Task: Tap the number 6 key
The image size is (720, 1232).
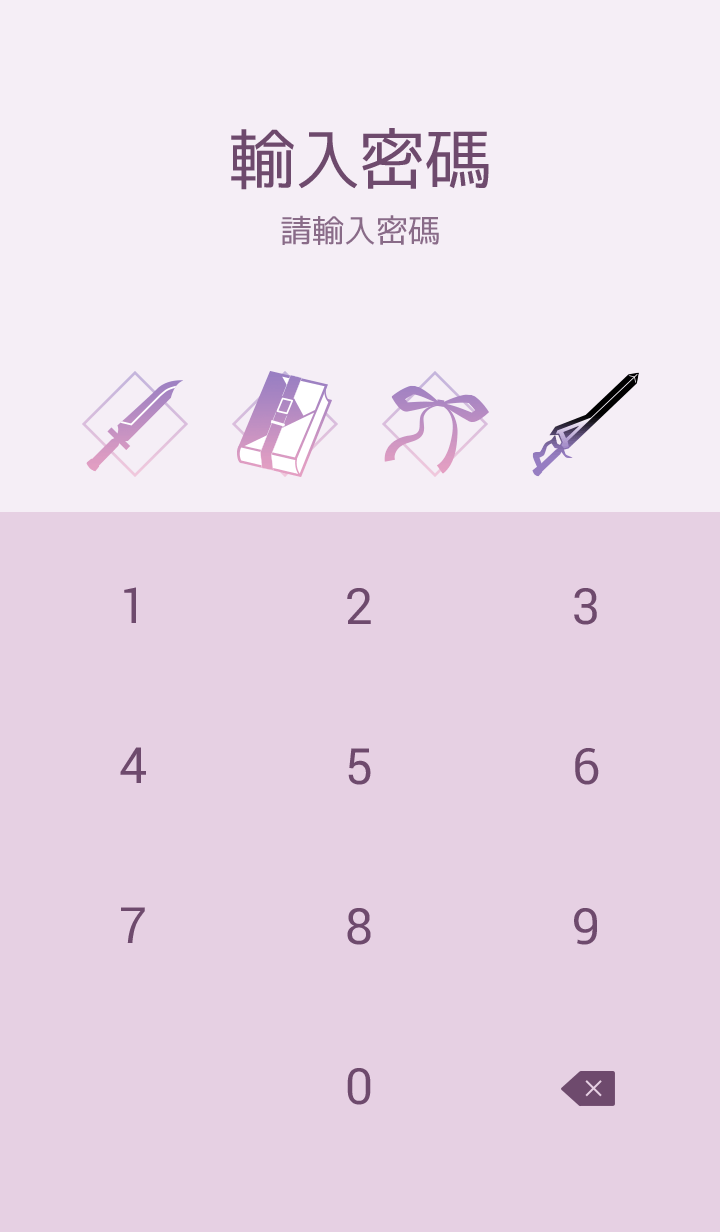Action: tap(586, 767)
